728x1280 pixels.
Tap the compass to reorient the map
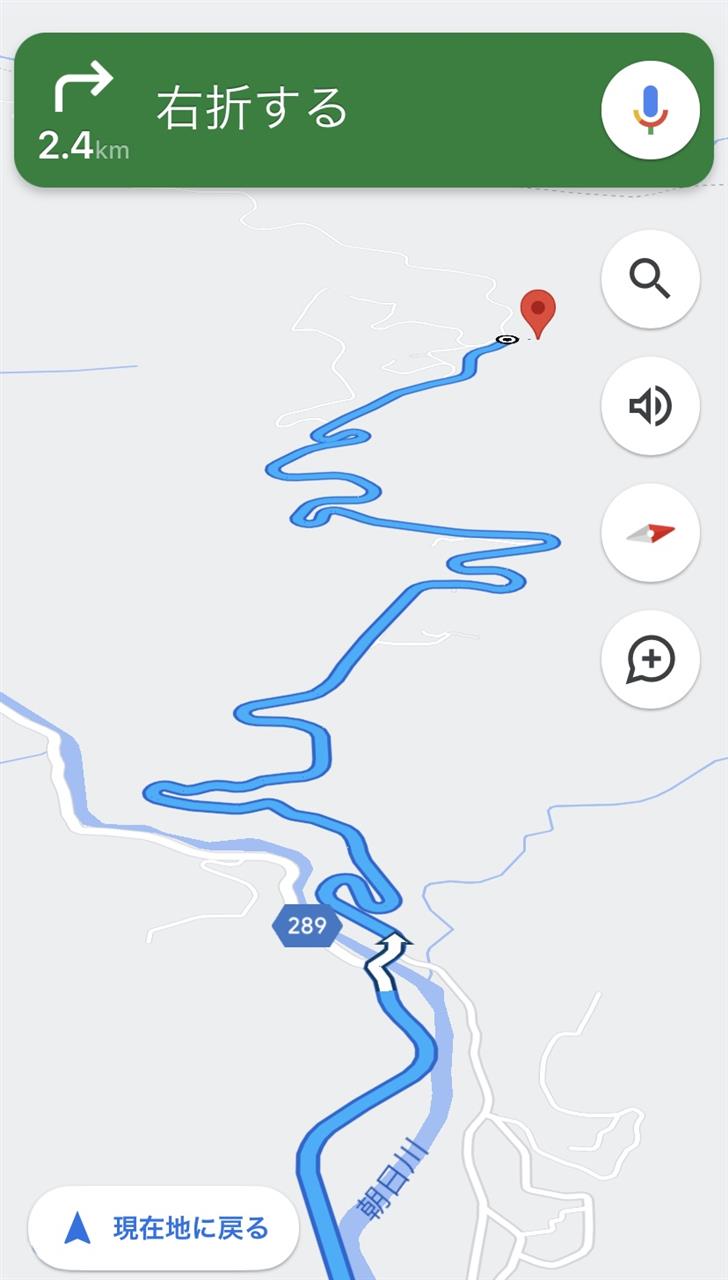point(650,533)
